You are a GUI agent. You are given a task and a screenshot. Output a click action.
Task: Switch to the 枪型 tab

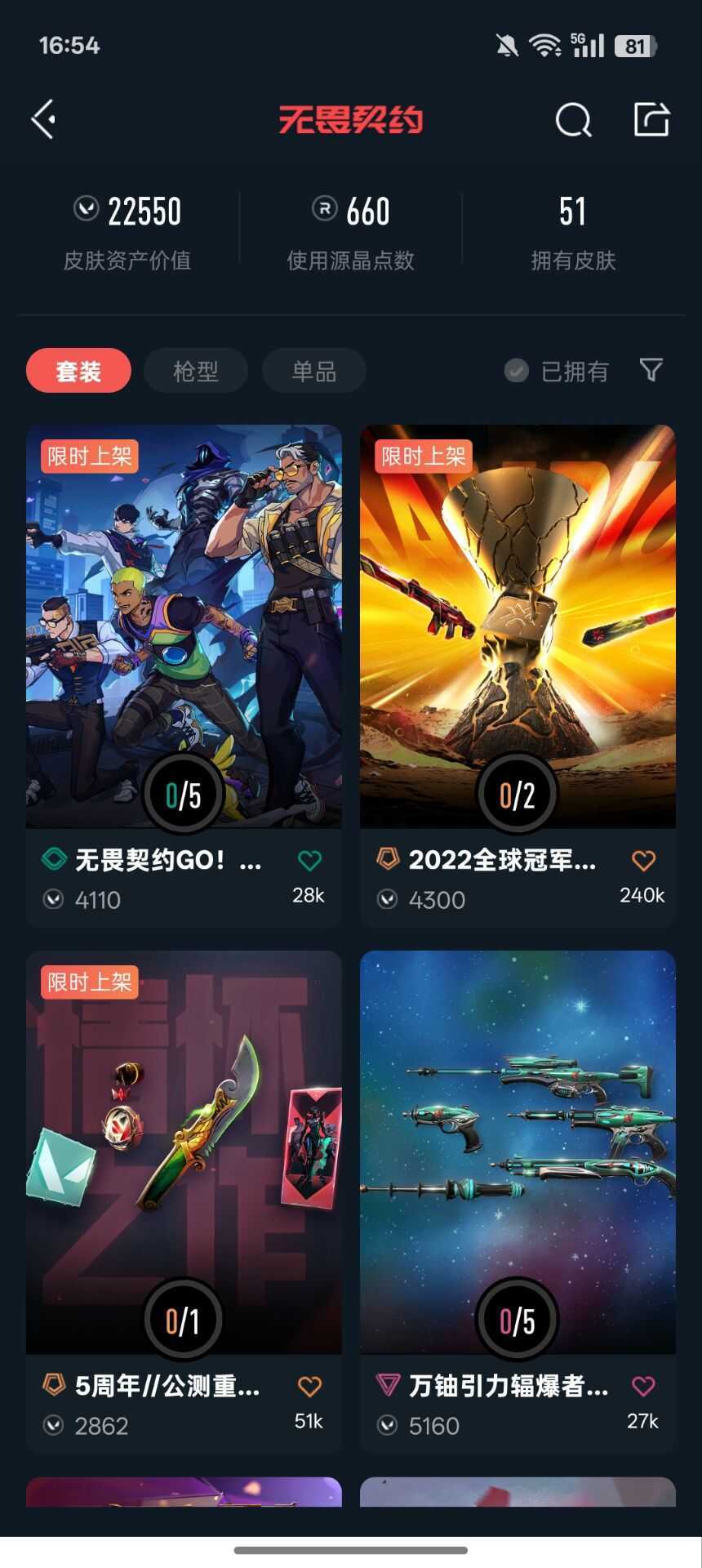coord(196,372)
